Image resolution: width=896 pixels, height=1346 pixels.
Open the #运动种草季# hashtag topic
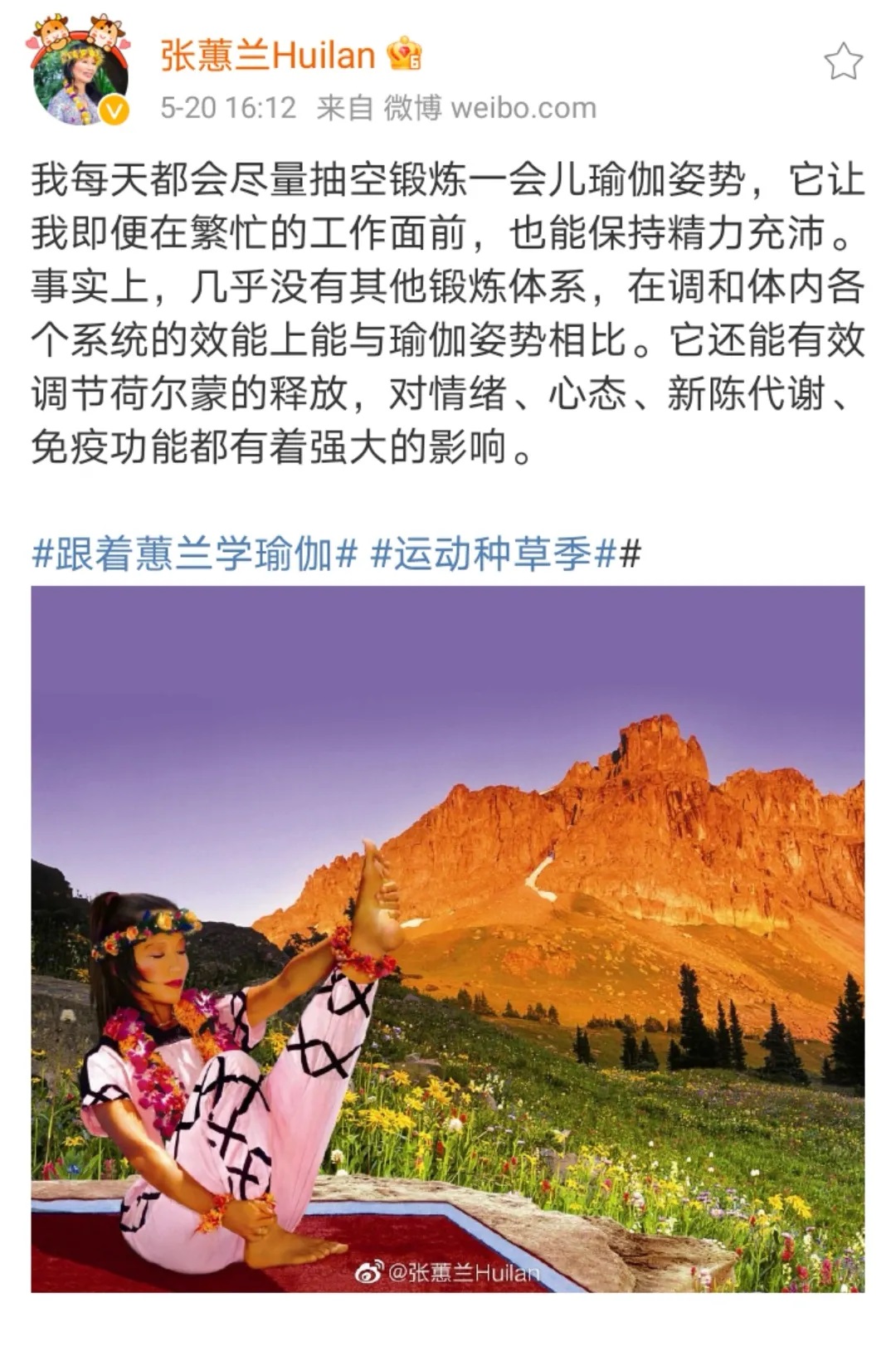pos(494,554)
